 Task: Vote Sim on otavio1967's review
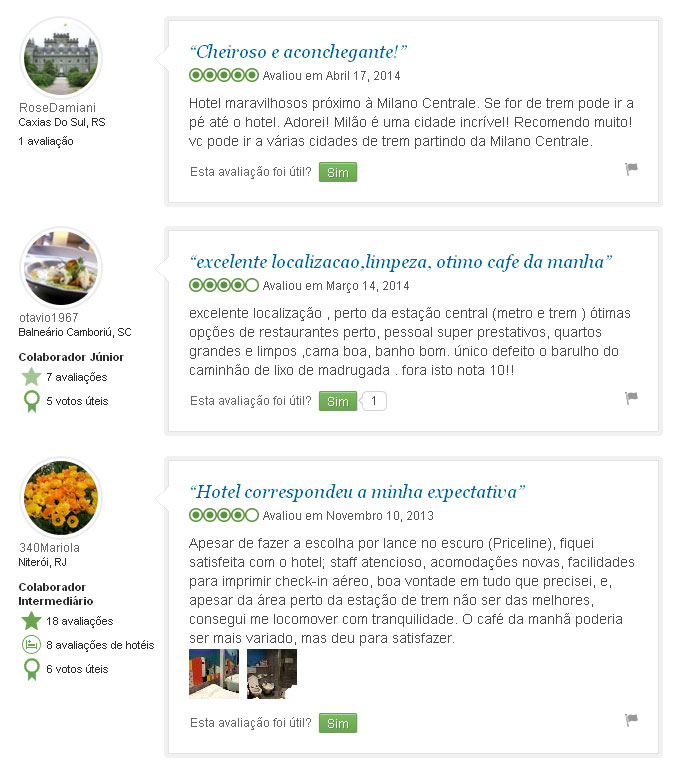337,401
